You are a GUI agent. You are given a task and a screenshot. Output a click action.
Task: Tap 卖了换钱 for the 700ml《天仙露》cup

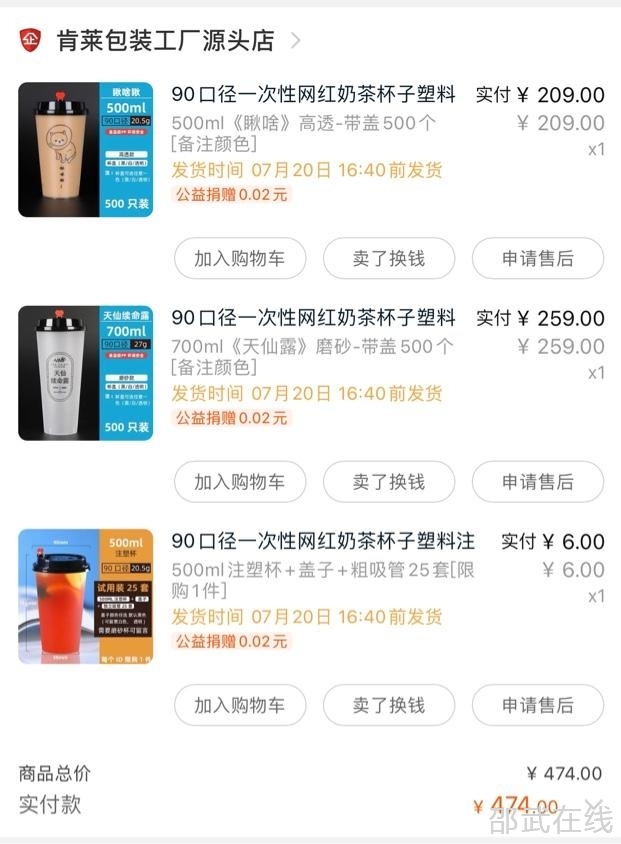tap(388, 481)
